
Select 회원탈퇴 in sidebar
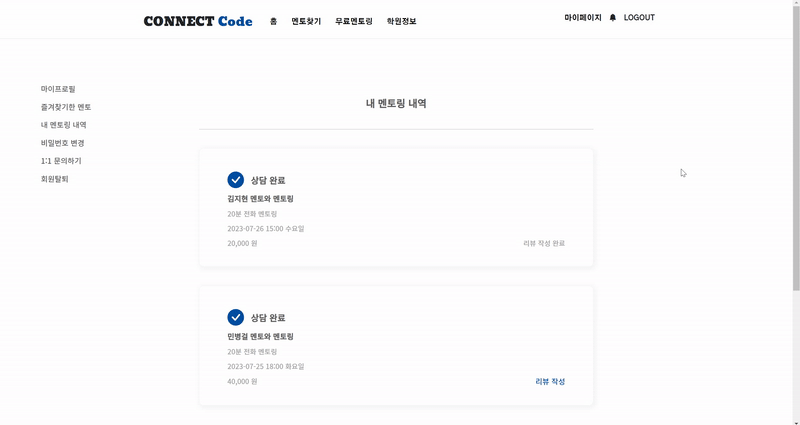pos(54,179)
